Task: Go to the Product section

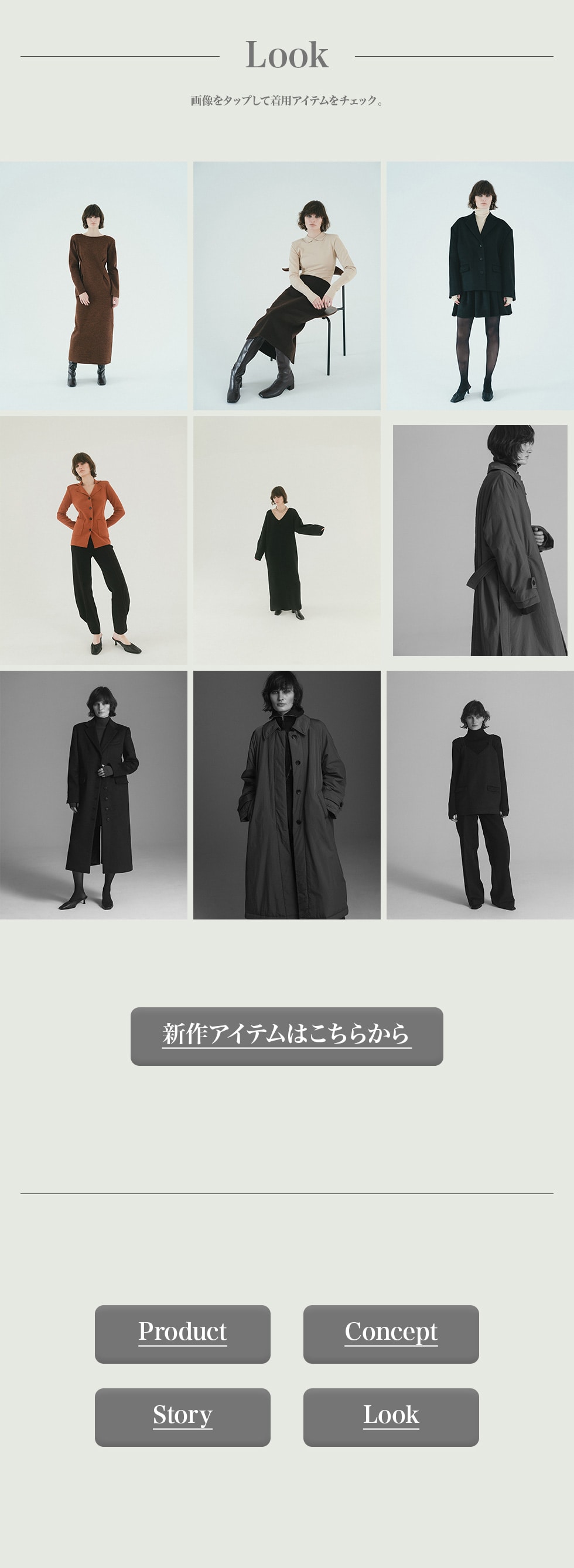Action: (x=182, y=1334)
